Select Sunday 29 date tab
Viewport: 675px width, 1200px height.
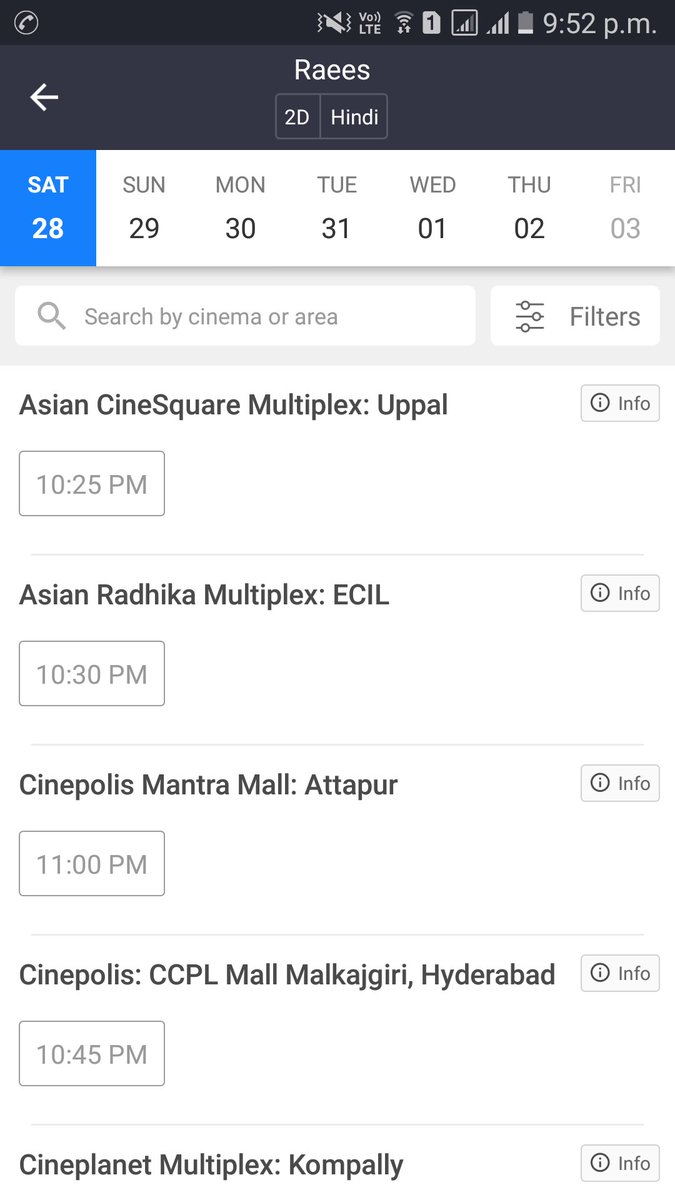click(x=144, y=208)
